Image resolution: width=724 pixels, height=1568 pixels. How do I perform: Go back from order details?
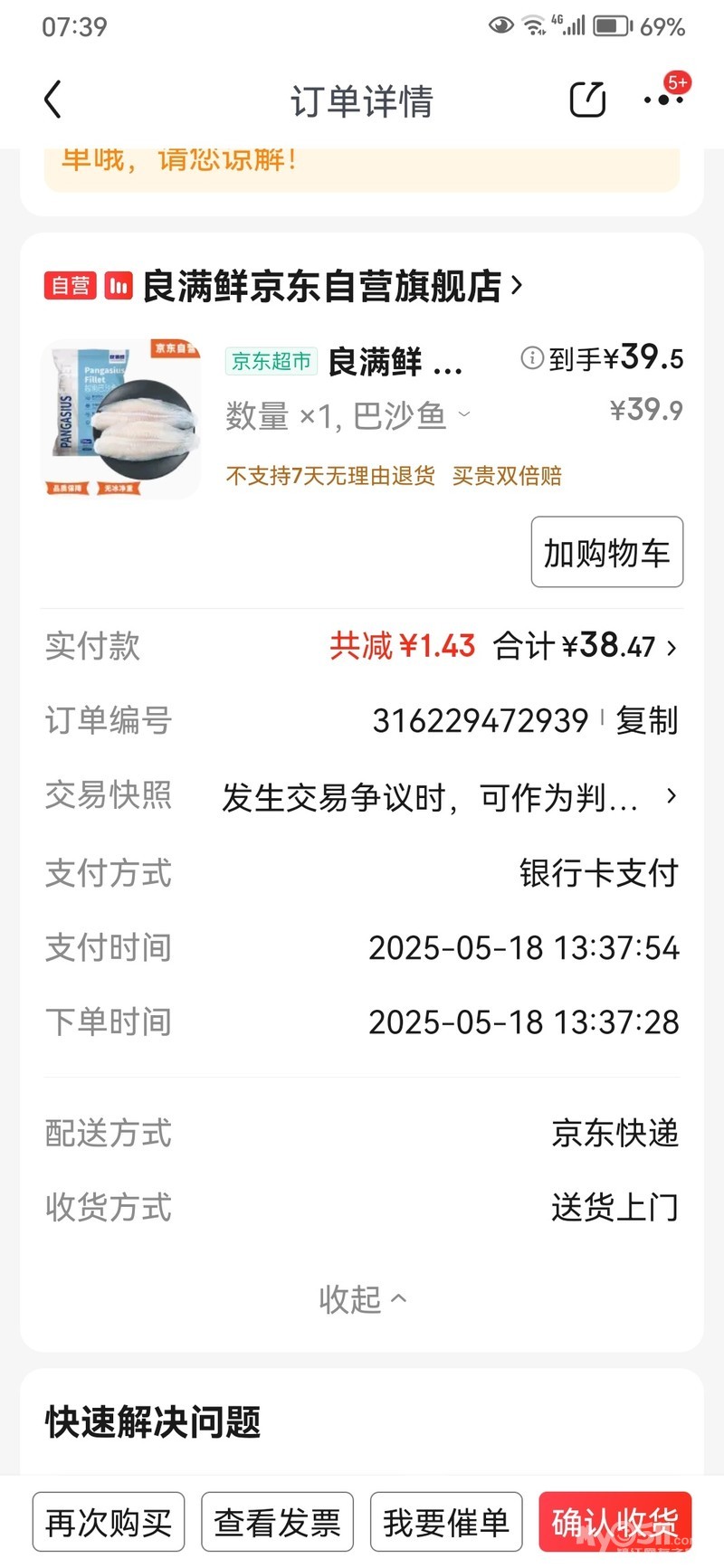pyautogui.click(x=53, y=100)
